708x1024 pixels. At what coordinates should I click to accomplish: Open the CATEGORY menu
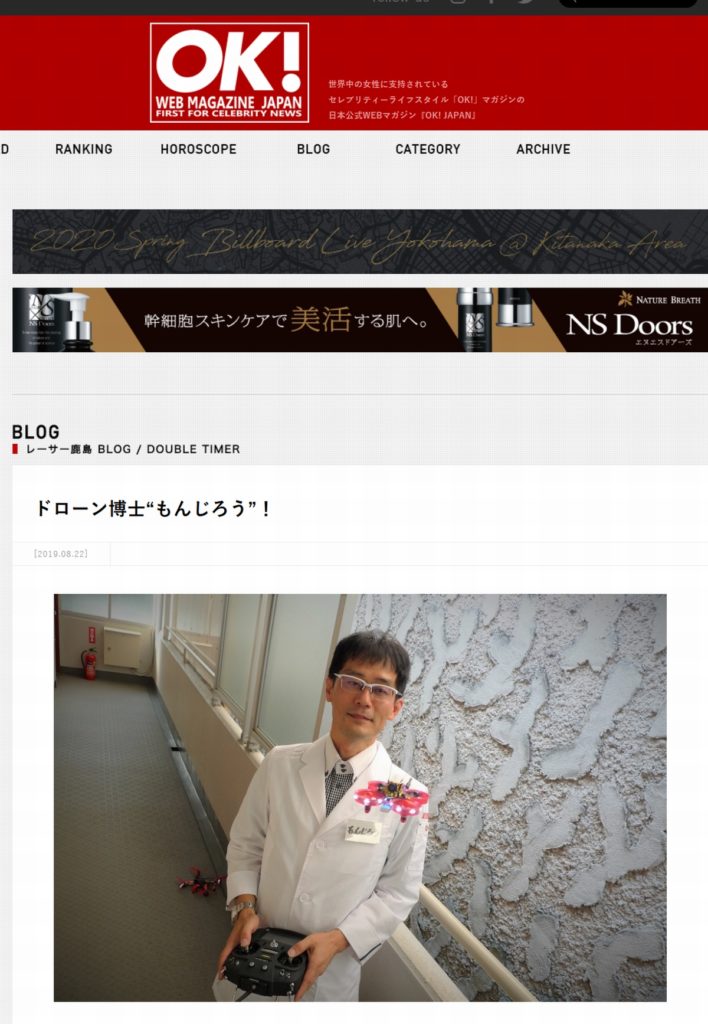coord(427,149)
